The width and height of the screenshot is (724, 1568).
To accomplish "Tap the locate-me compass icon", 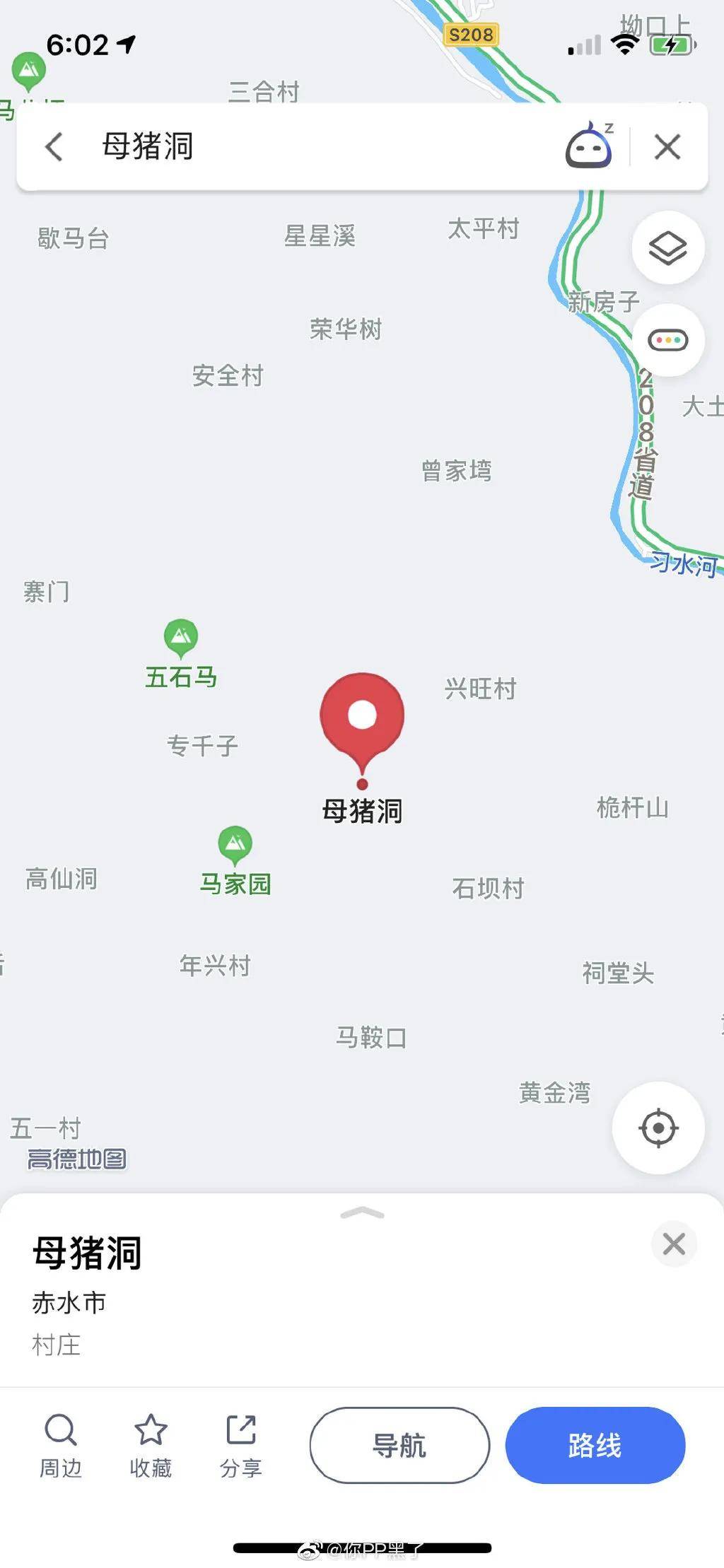I will 658,1129.
